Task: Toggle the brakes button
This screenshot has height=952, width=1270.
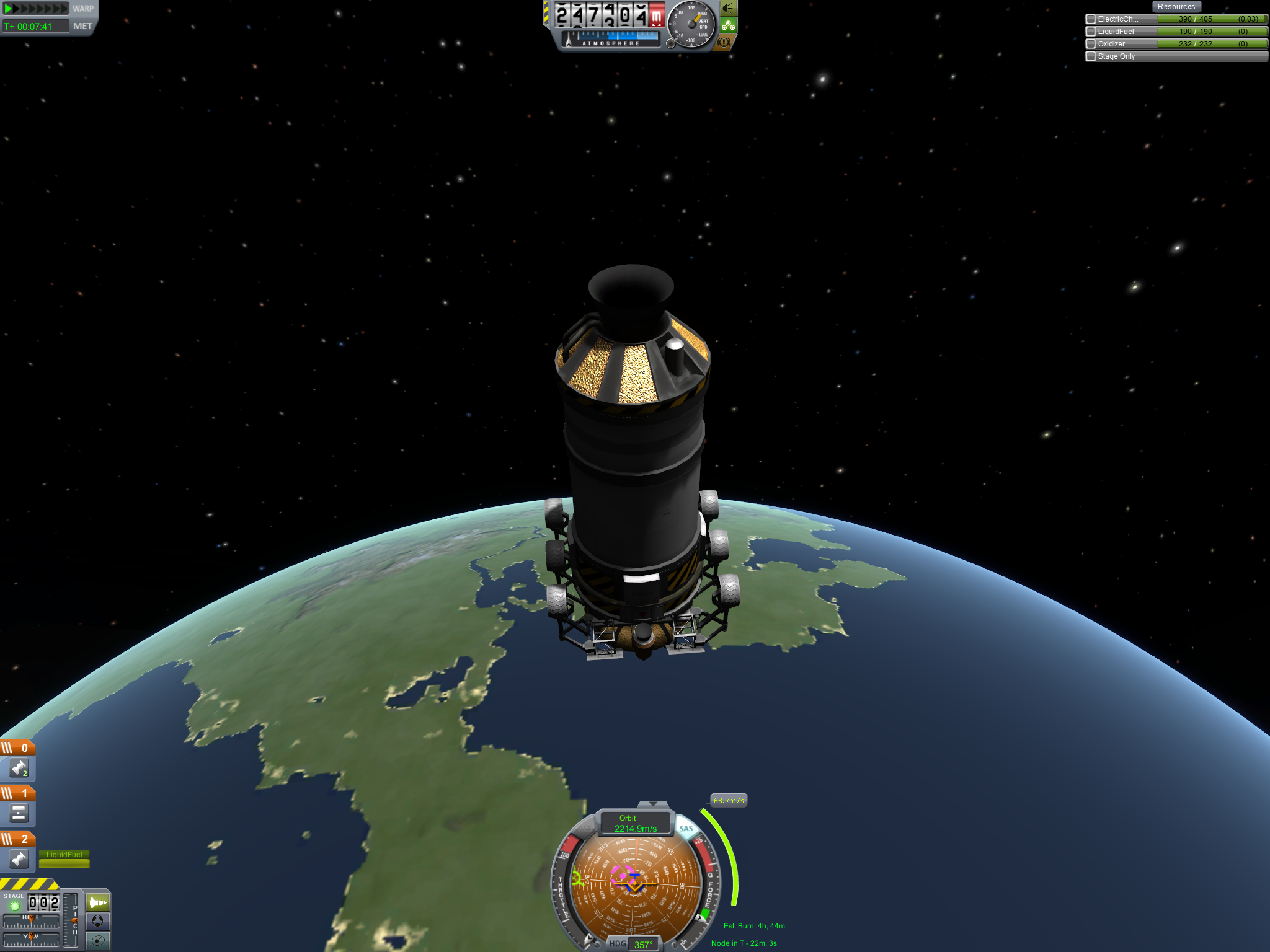Action: coord(724,42)
